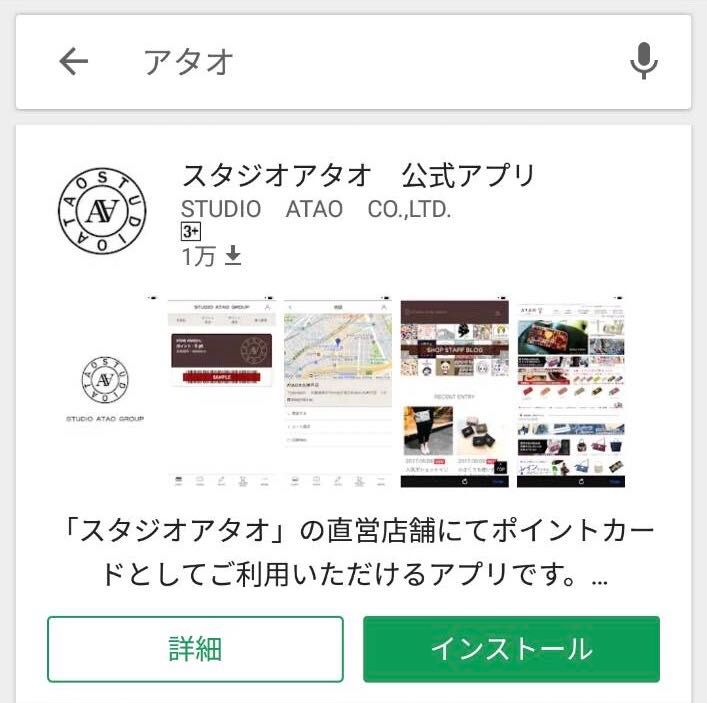View the point card SAMPLE screenshot
Screen dimensions: 707x703
(220, 392)
